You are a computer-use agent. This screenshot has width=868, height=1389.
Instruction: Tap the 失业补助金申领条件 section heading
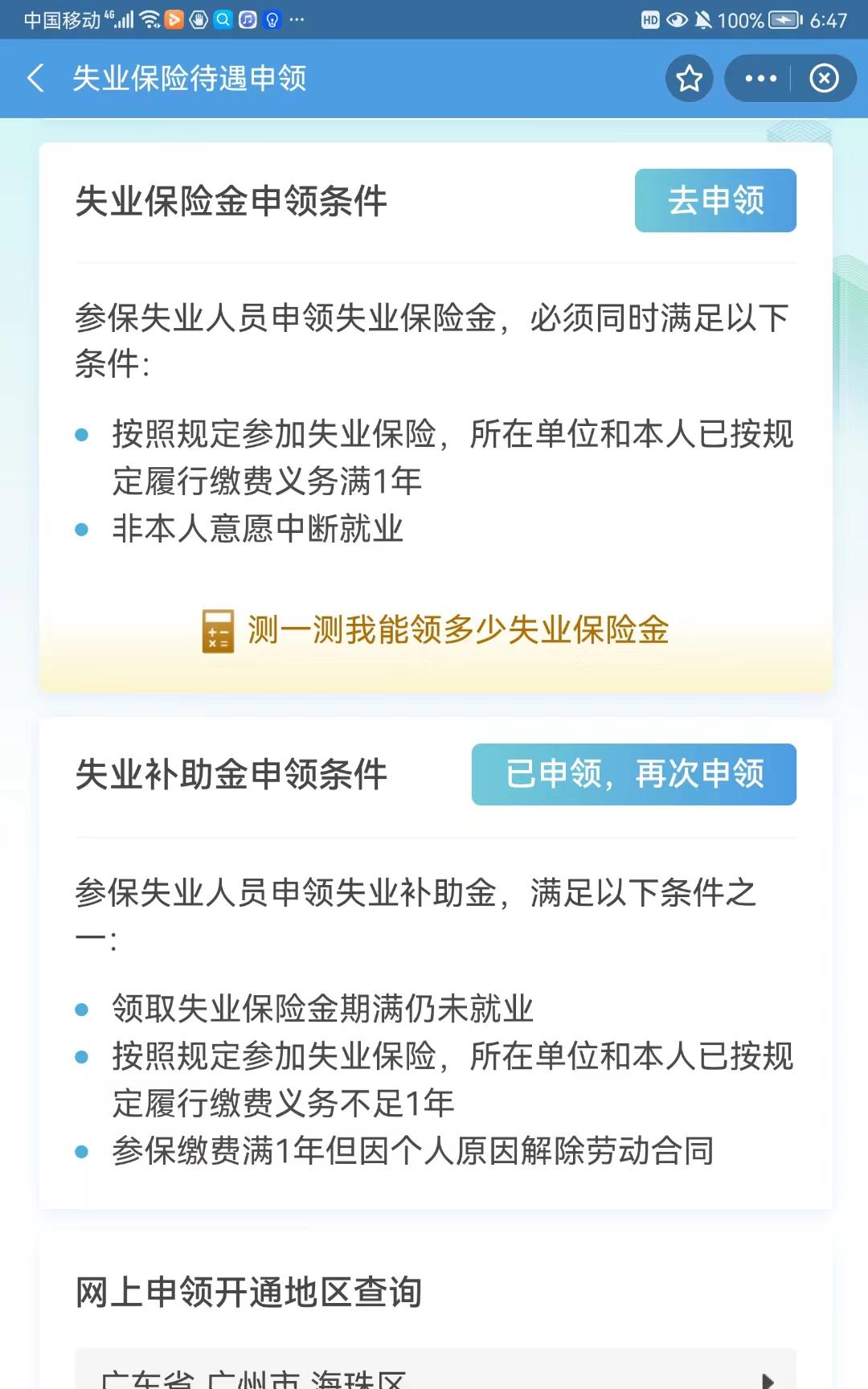[x=232, y=773]
